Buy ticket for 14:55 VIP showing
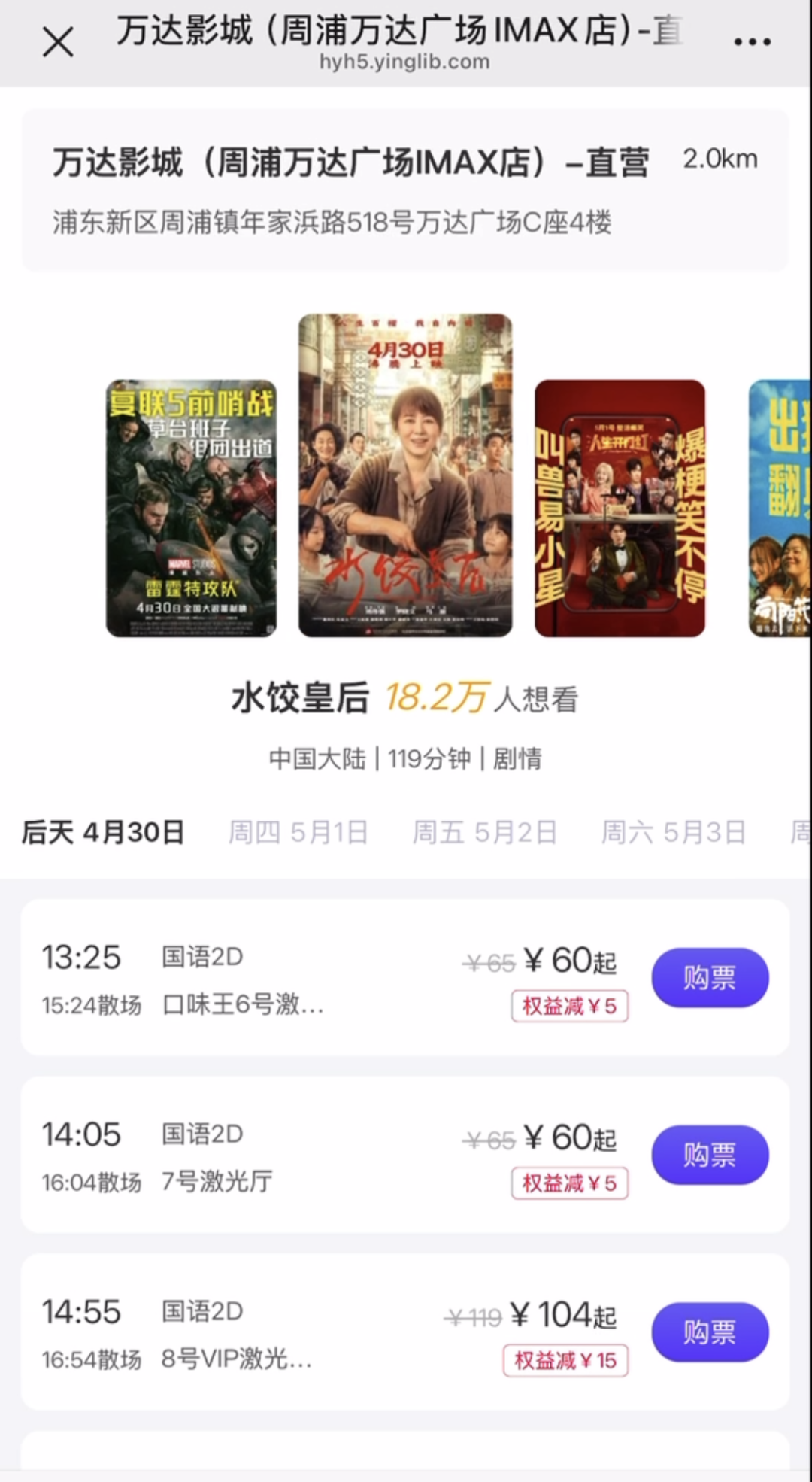 [x=710, y=1332]
